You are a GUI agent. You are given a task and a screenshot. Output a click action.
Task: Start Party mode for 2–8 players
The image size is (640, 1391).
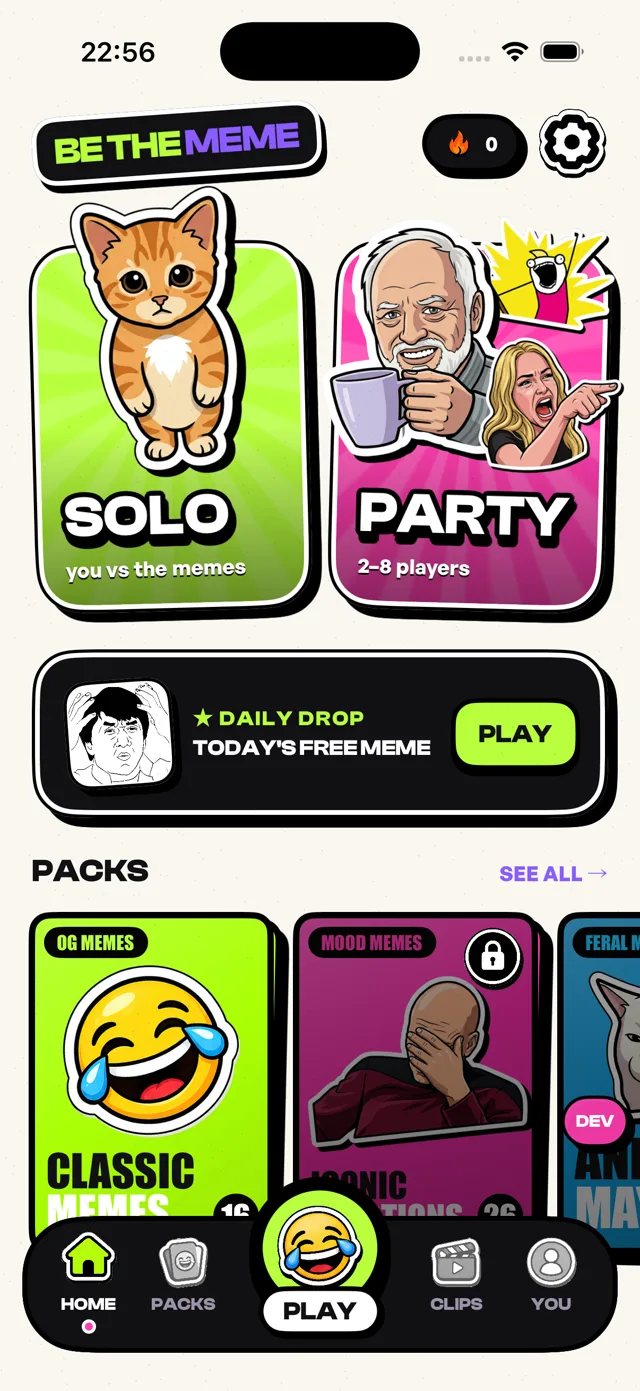point(469,422)
